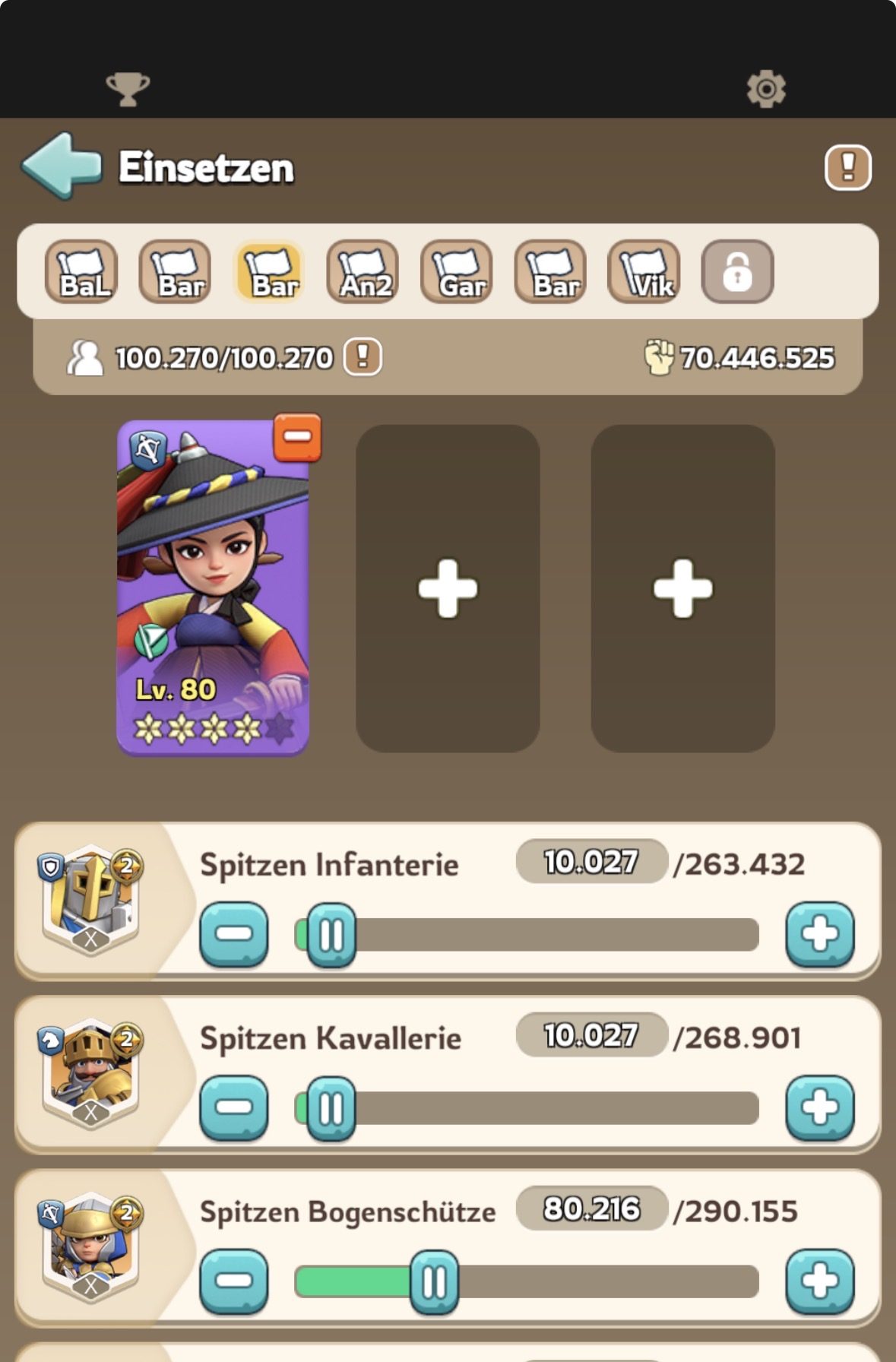The width and height of the screenshot is (896, 1362).
Task: Tap the back arrow to leave Einsetzen
Action: pyautogui.click(x=61, y=167)
